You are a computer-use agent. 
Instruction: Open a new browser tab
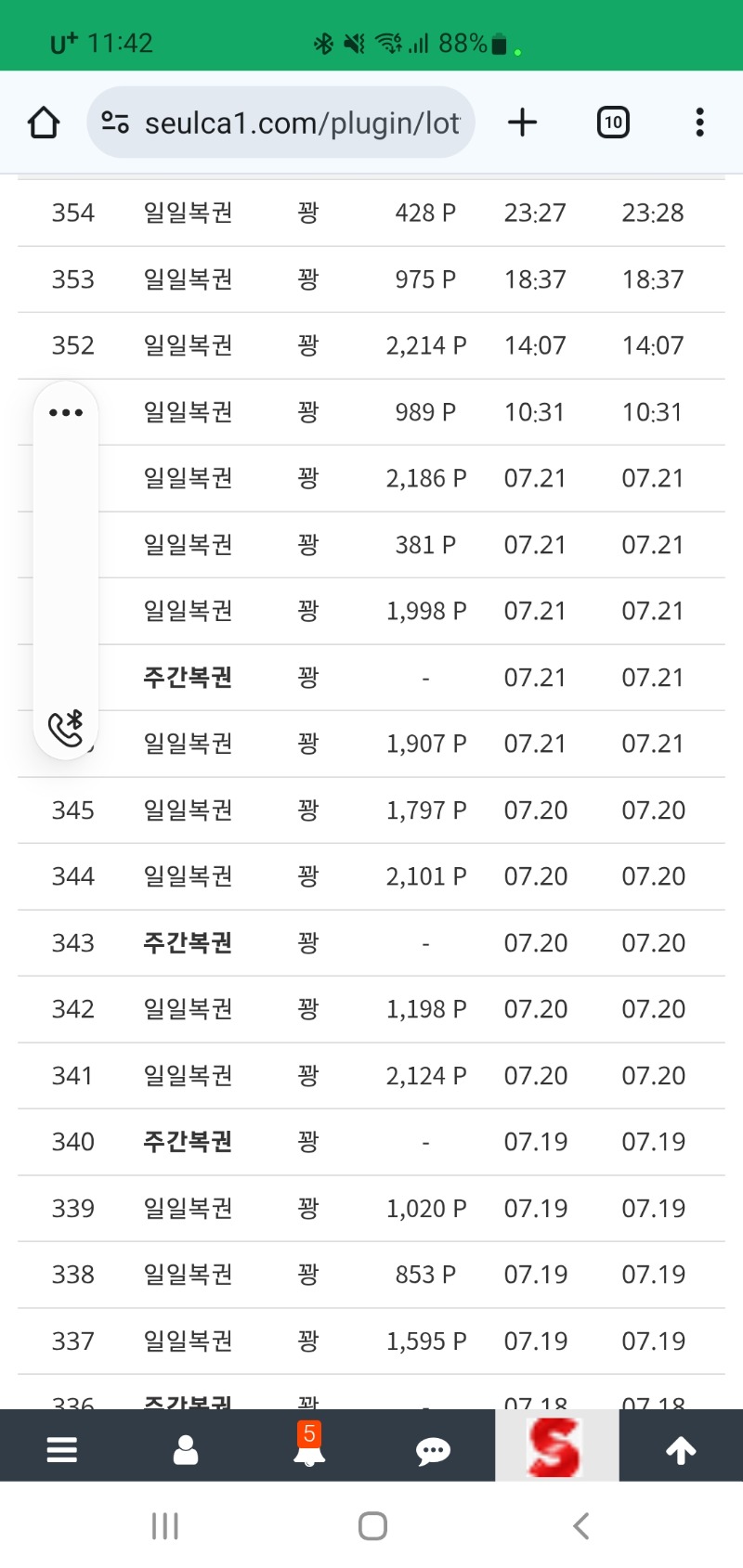(x=523, y=123)
